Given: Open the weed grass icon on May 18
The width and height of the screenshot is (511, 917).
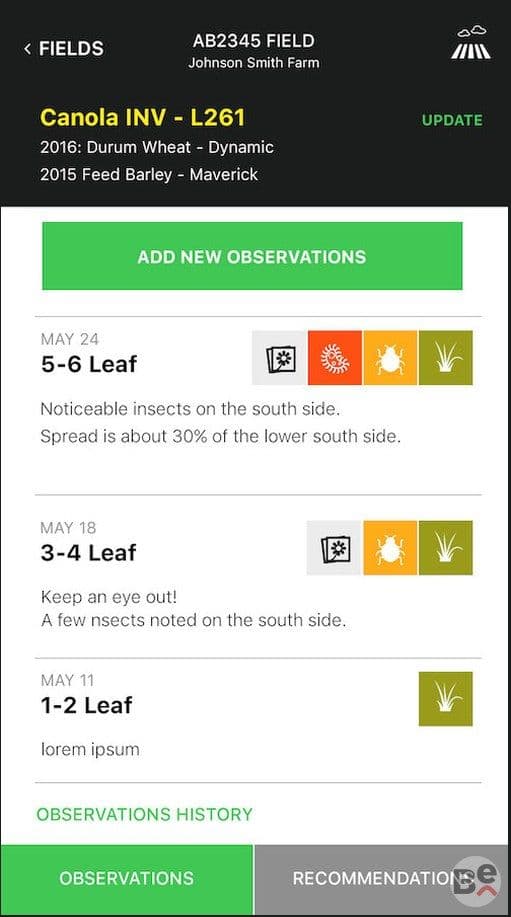Looking at the screenshot, I should (x=446, y=548).
